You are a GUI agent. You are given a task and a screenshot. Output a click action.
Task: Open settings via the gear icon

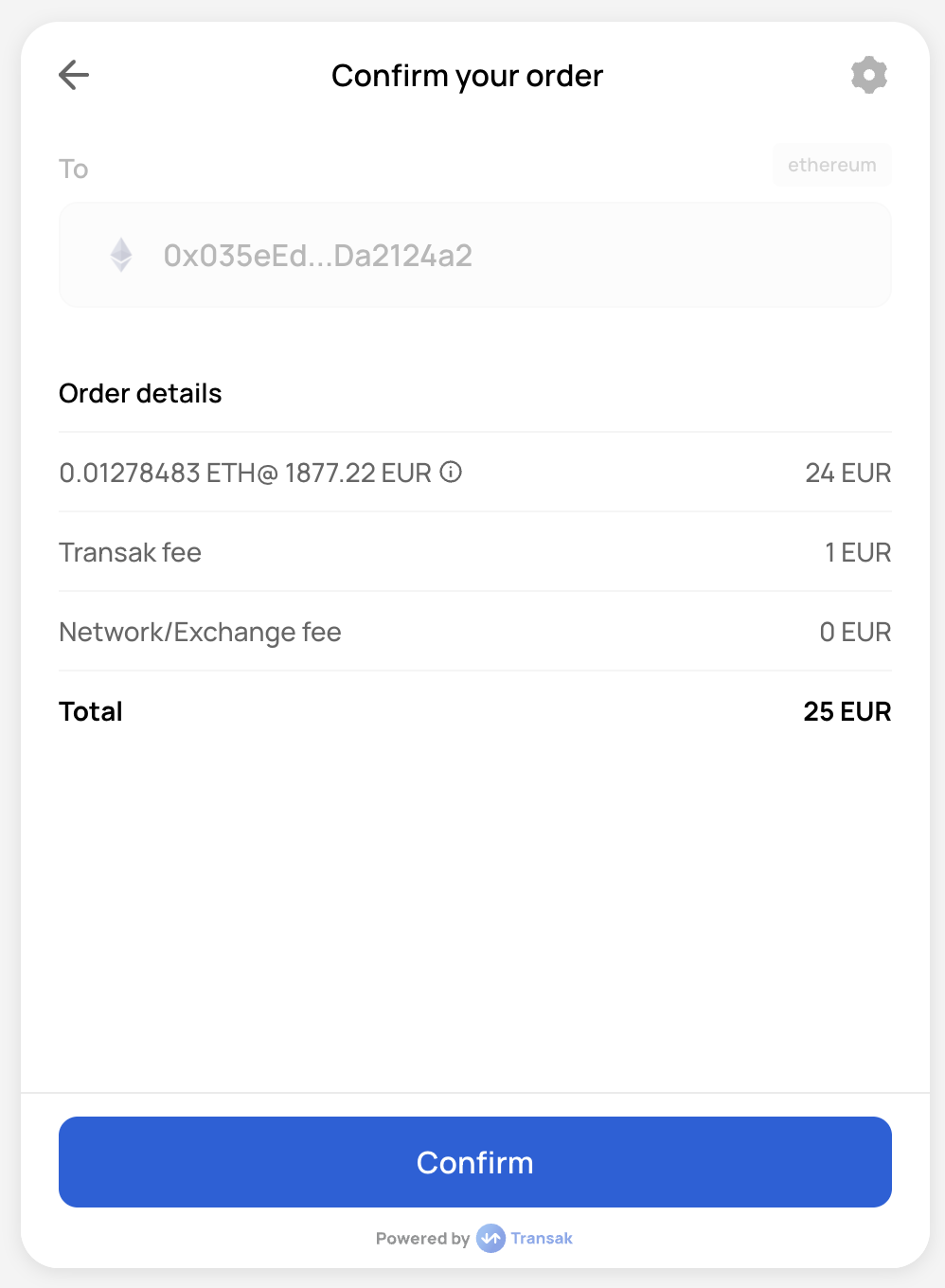click(x=868, y=75)
